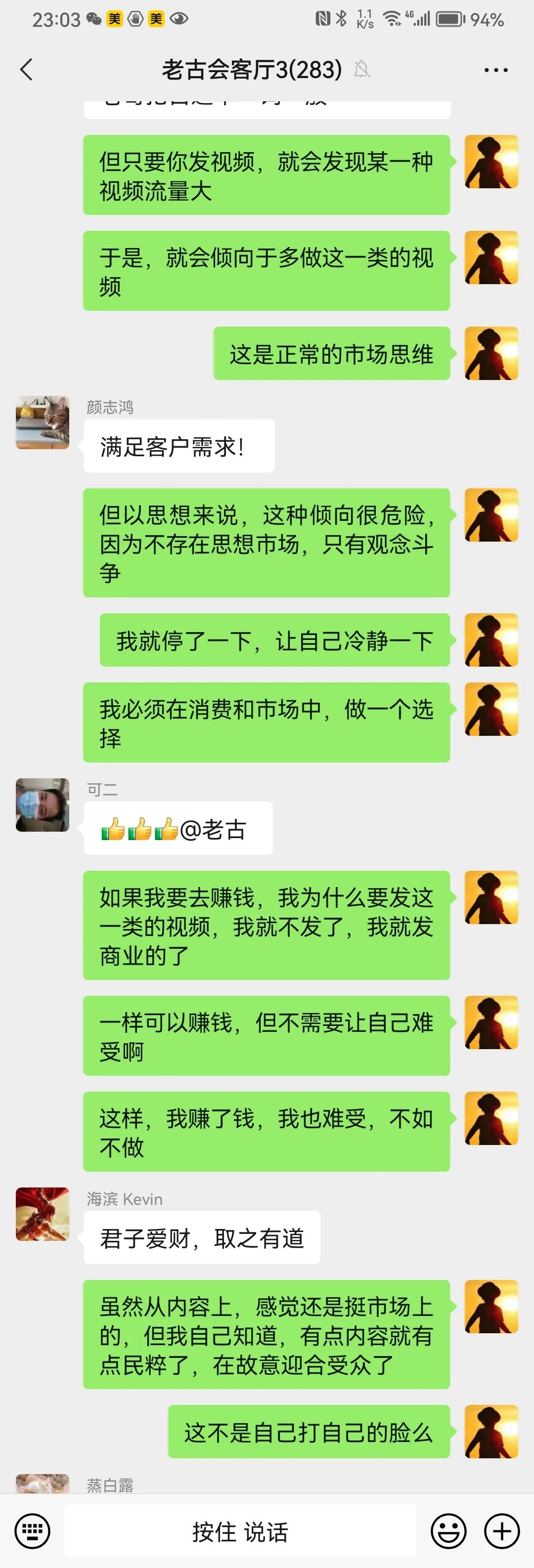
Task: Switch to keyboard text input
Action: (32, 1530)
